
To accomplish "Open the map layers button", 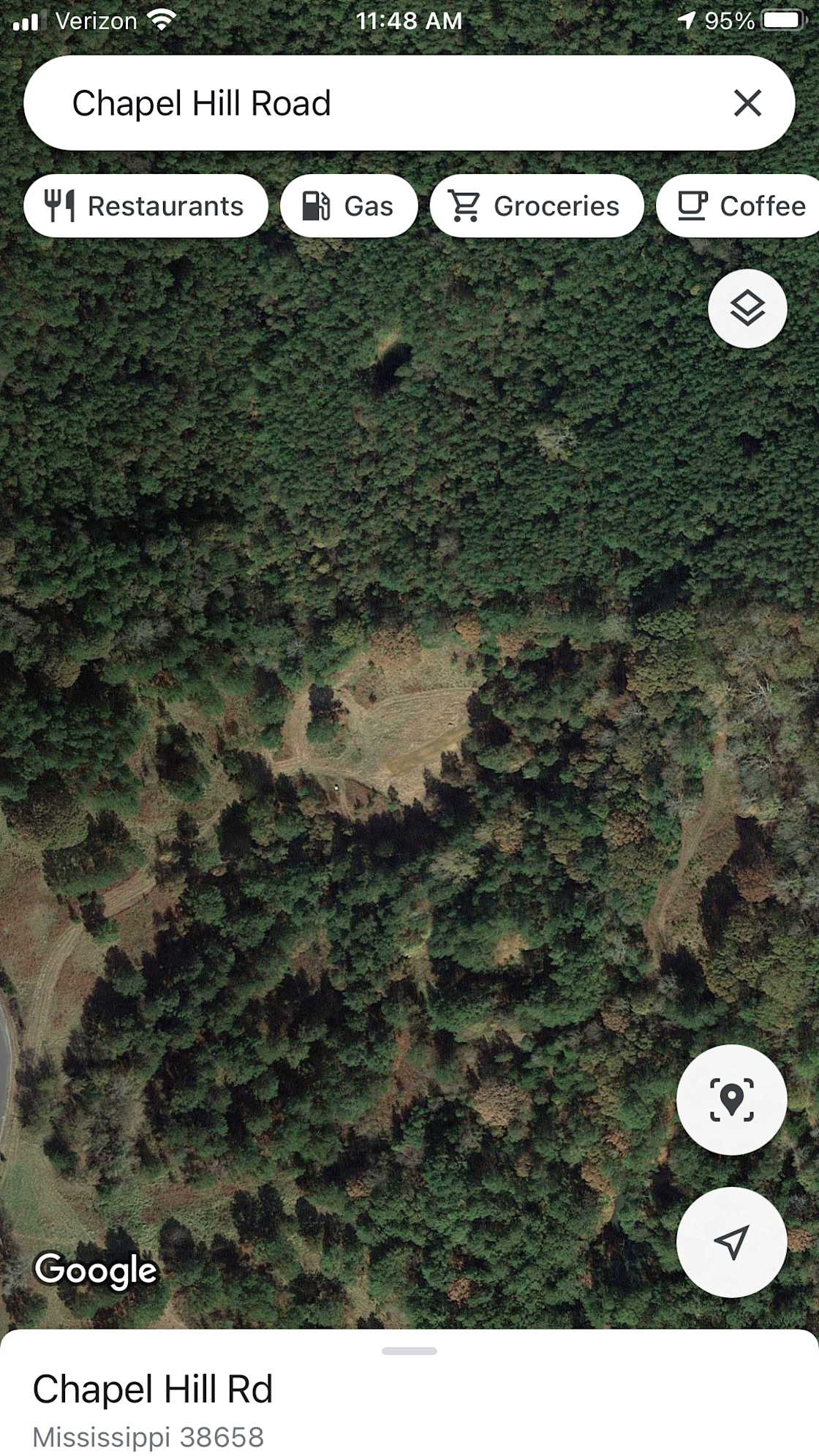I will tap(747, 308).
